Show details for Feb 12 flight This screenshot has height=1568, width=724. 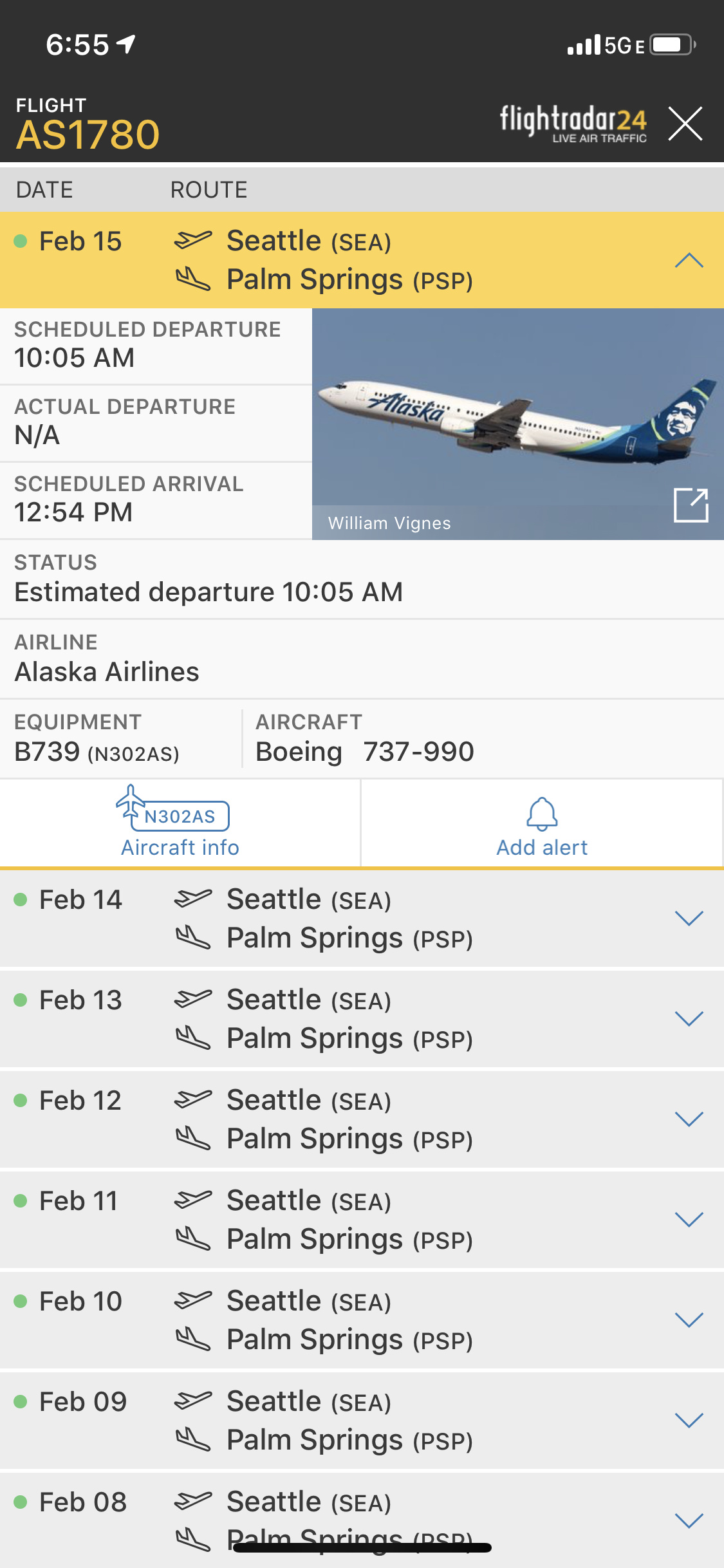point(689,1119)
